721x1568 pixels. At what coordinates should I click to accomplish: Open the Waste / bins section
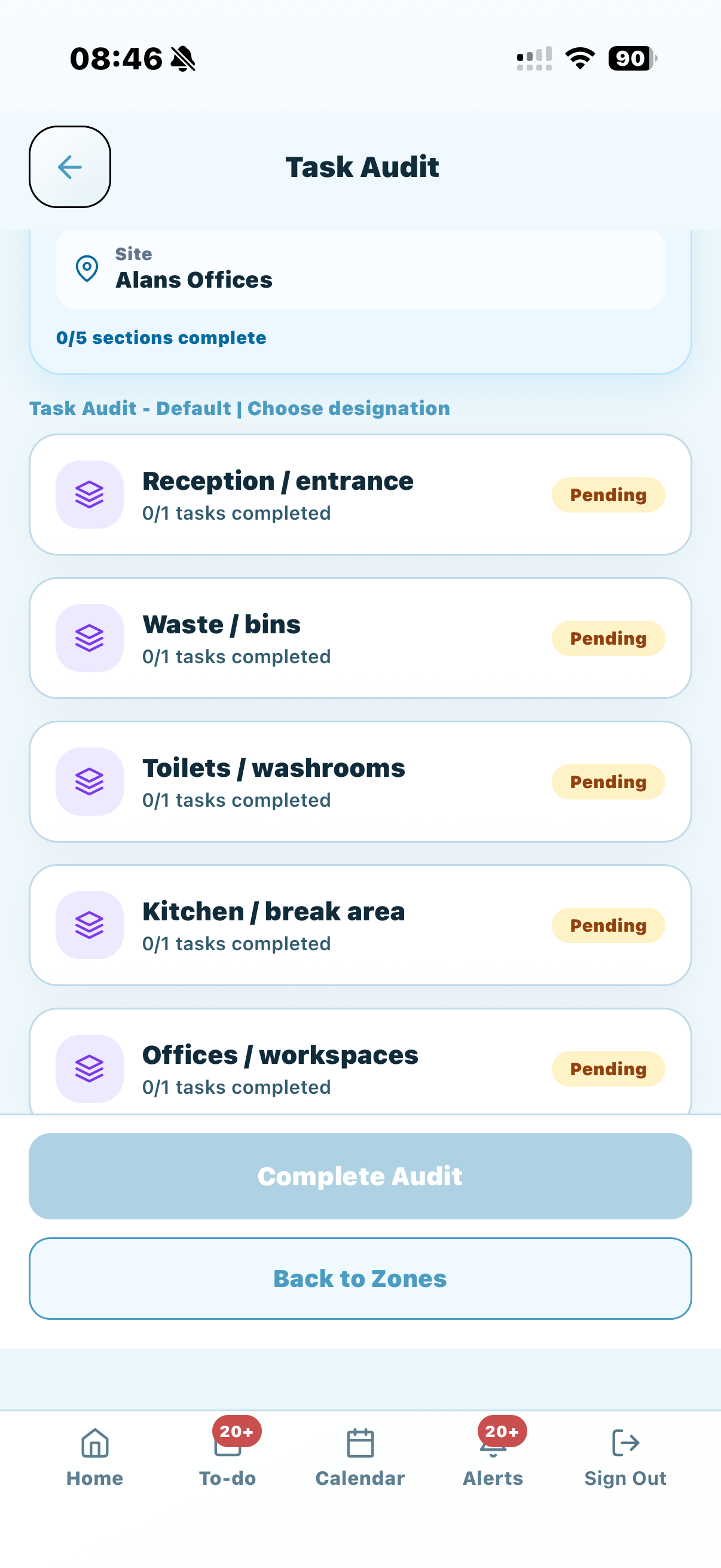point(360,638)
